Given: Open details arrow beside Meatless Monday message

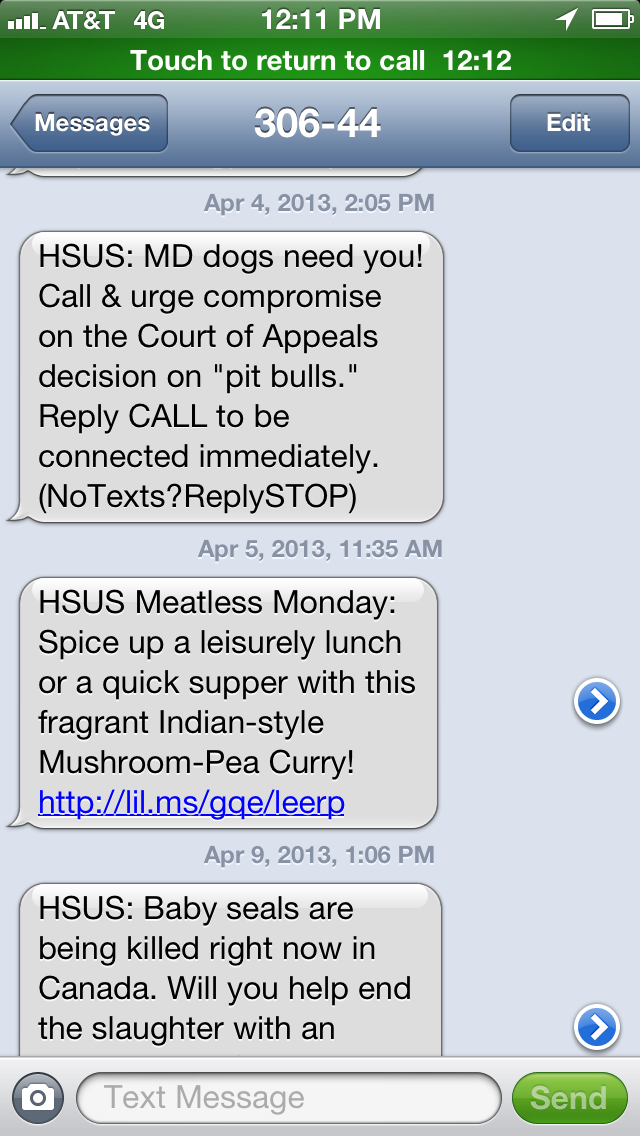Looking at the screenshot, I should [597, 701].
